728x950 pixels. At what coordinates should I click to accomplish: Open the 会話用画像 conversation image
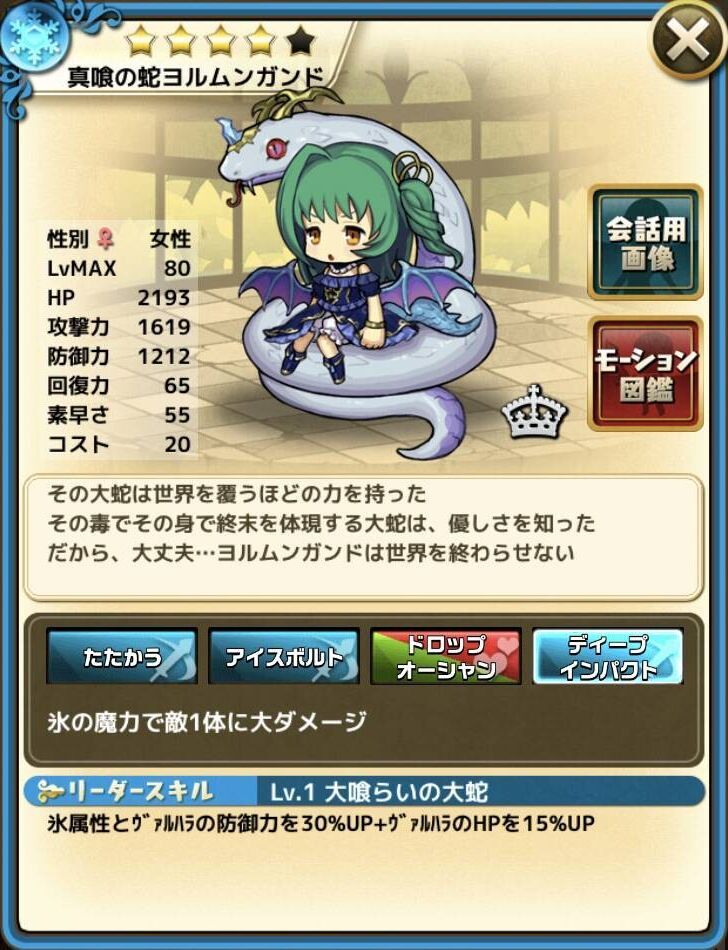[645, 242]
